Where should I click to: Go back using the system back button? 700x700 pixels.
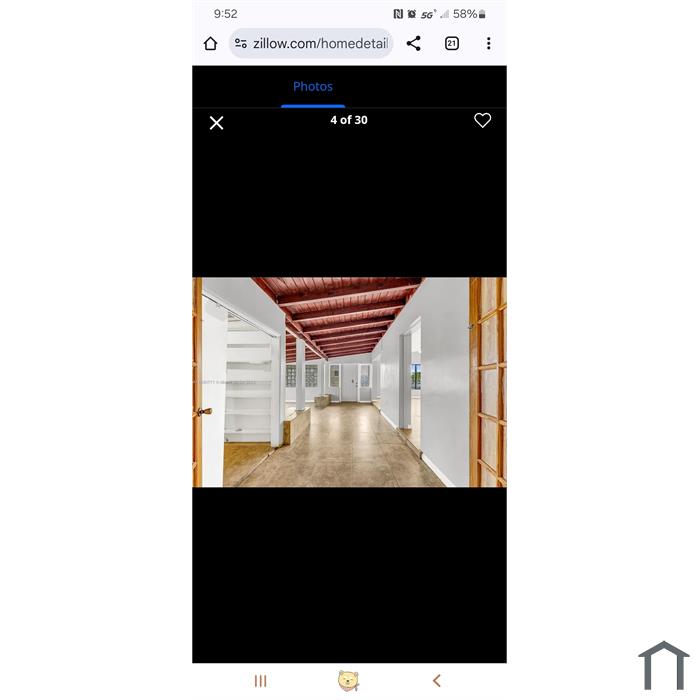click(437, 681)
